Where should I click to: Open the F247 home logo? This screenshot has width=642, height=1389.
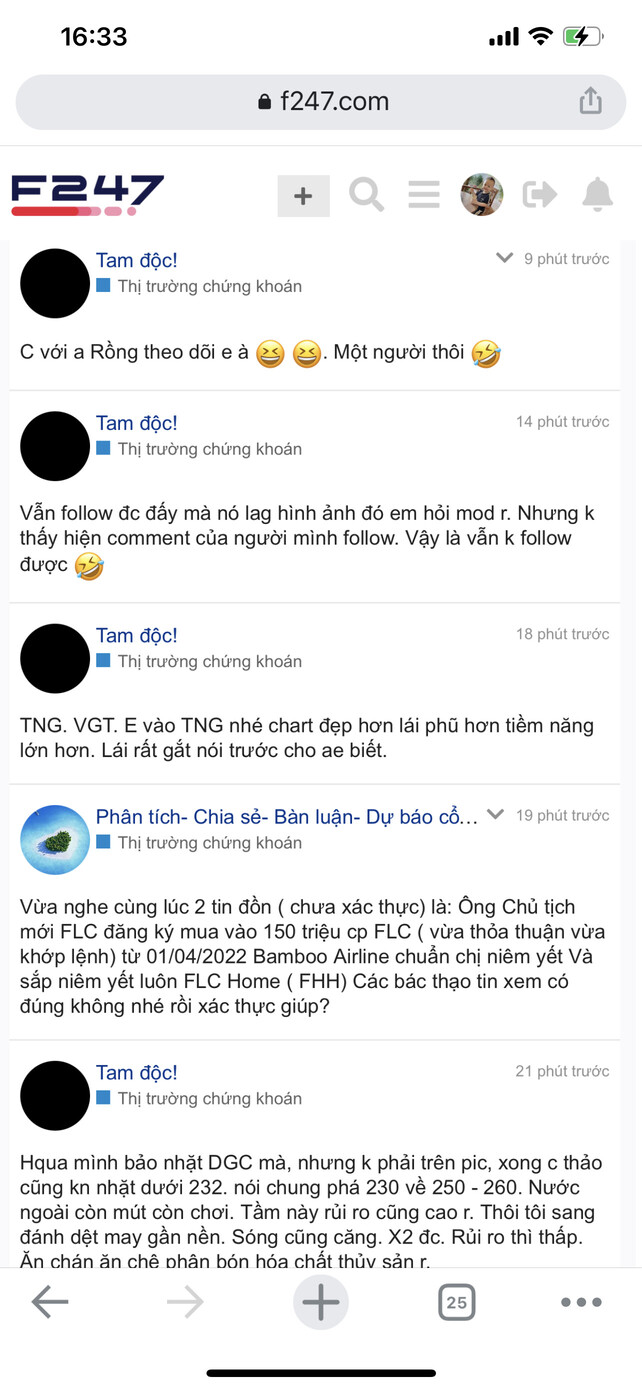tap(87, 195)
